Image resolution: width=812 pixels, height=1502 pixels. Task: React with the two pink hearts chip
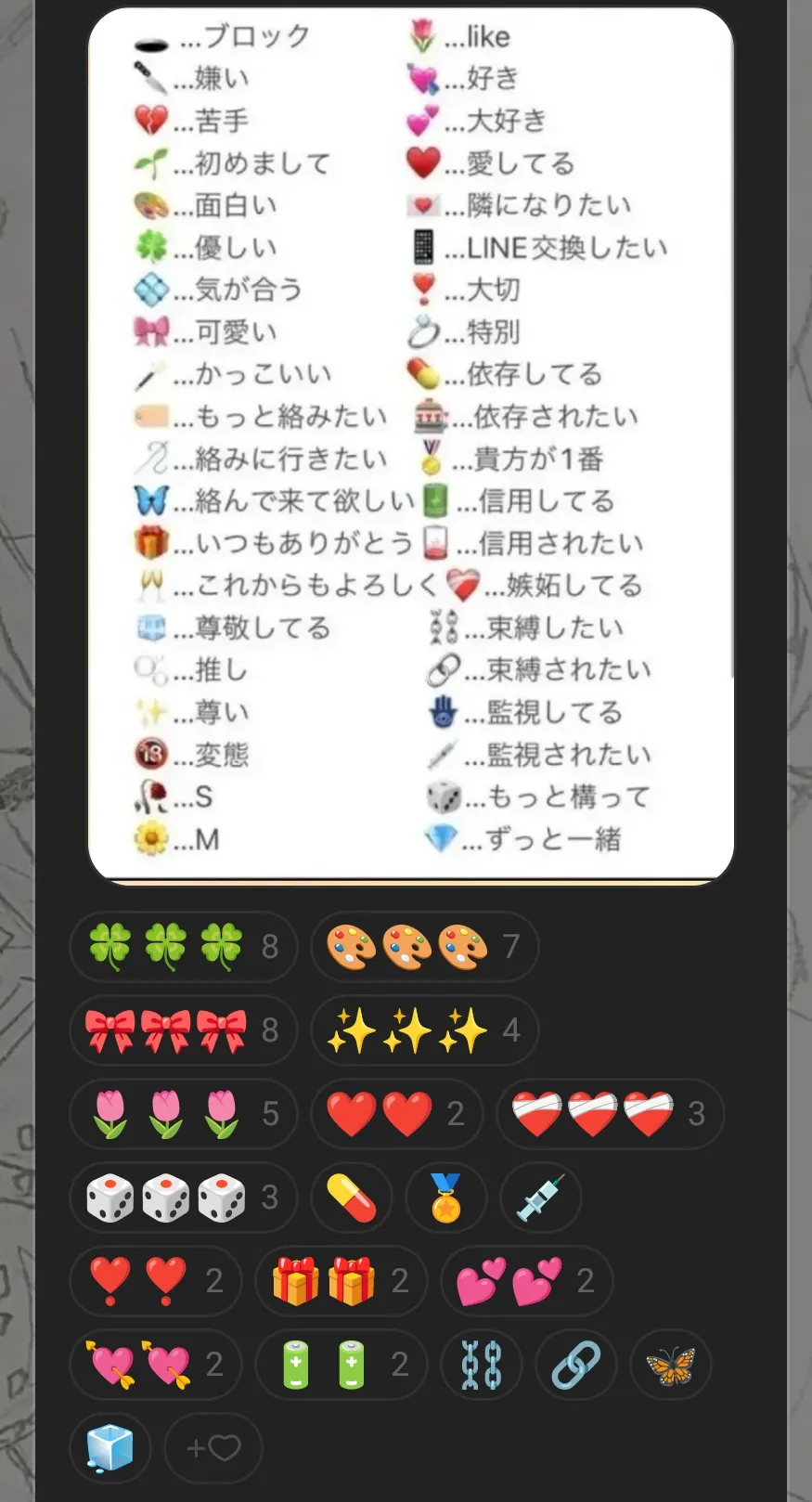[x=526, y=1281]
